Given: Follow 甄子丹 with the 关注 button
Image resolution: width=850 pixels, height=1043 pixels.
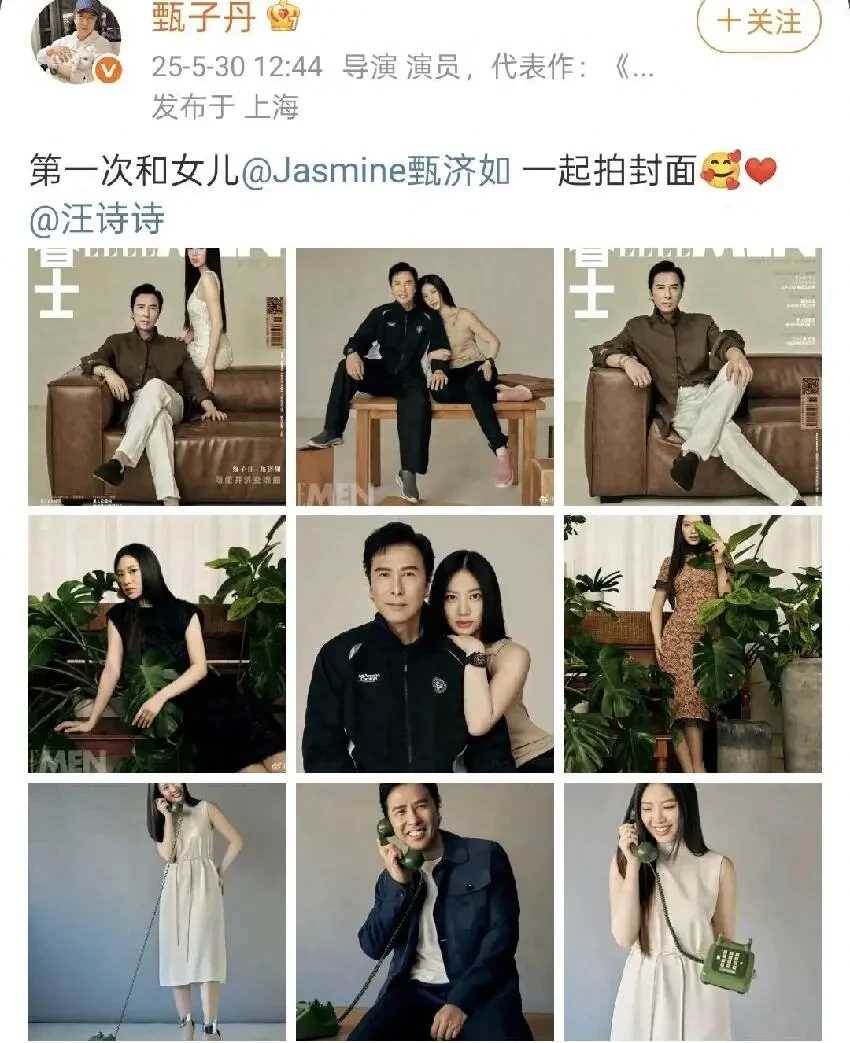Looking at the screenshot, I should point(759,22).
